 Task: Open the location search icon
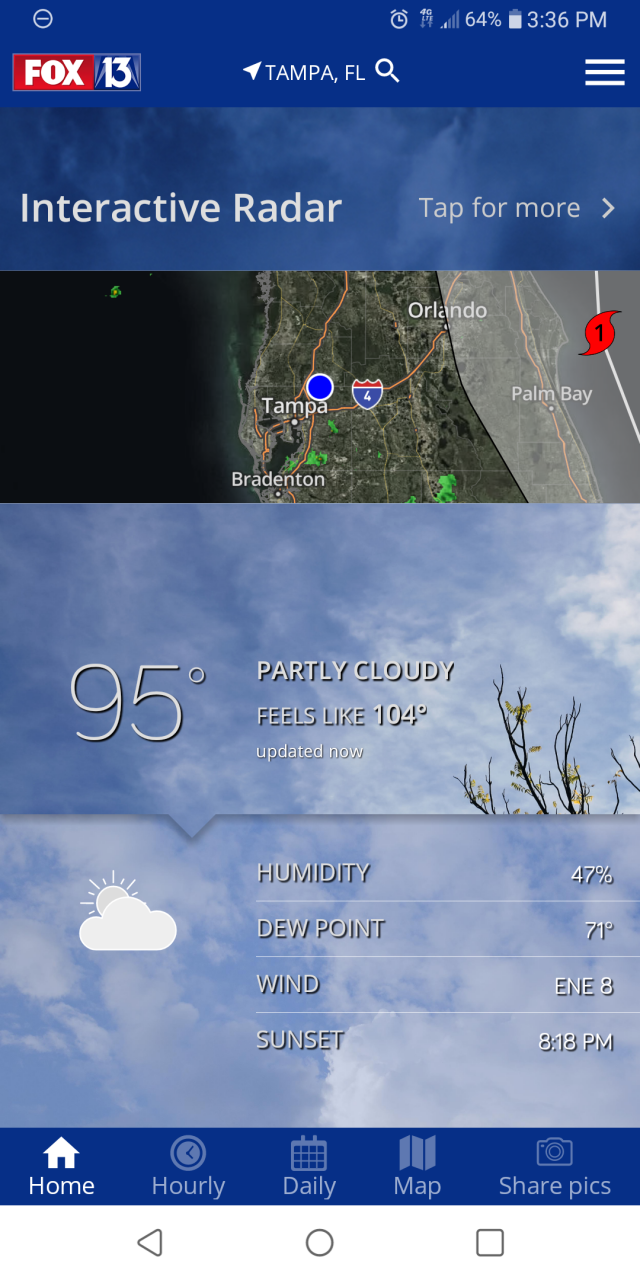(x=388, y=71)
